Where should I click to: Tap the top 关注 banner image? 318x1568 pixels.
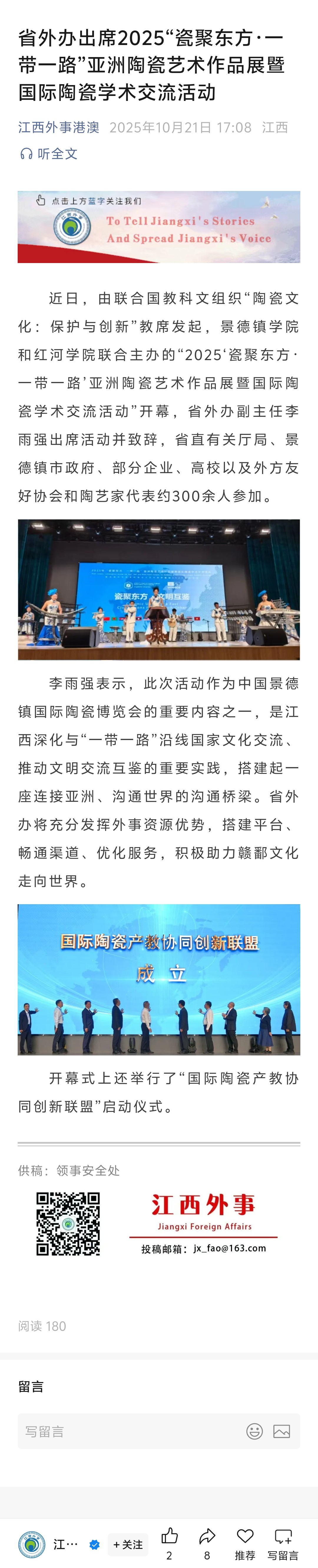coord(159,227)
